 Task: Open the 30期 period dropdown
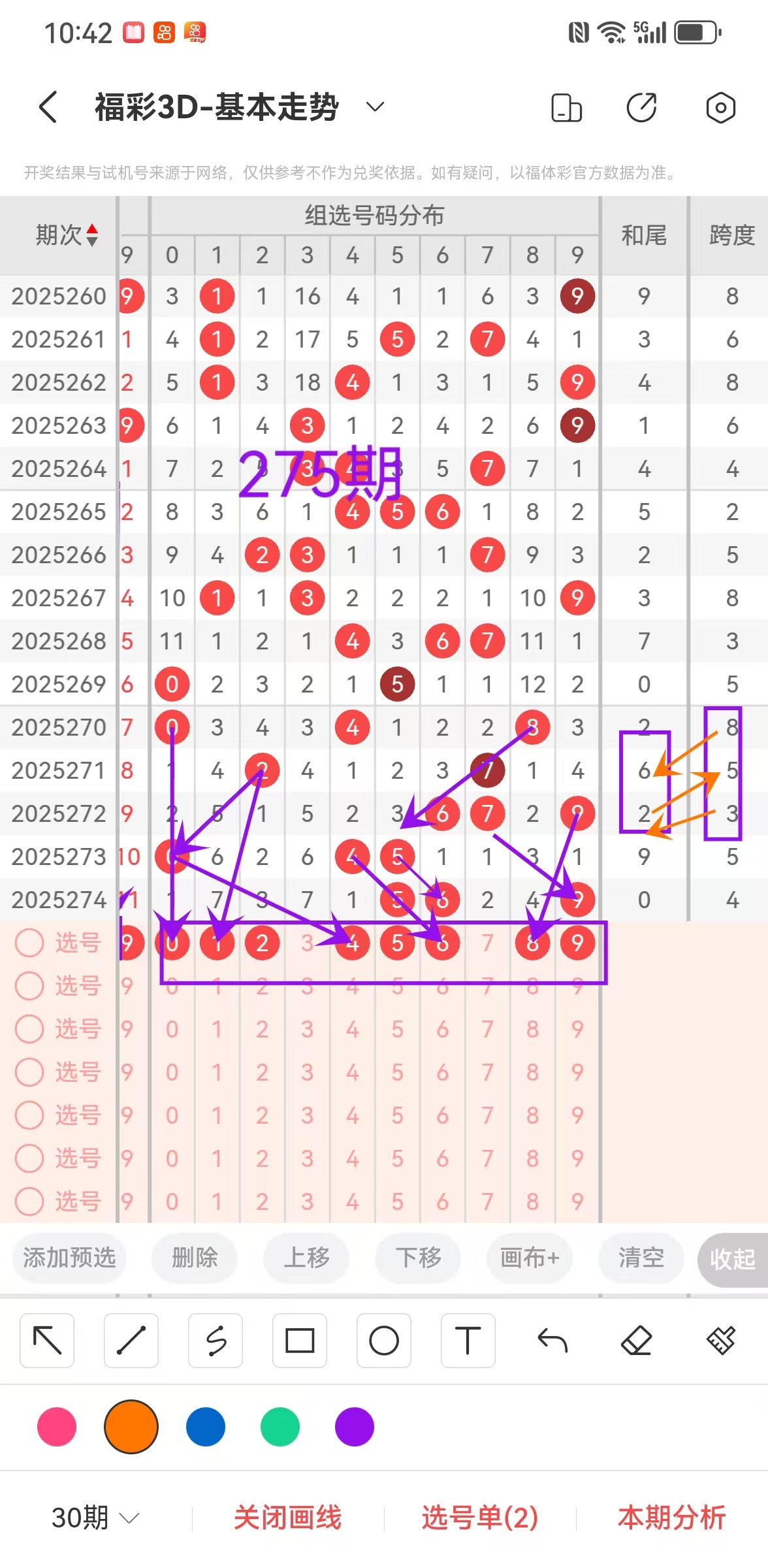pos(95,1518)
